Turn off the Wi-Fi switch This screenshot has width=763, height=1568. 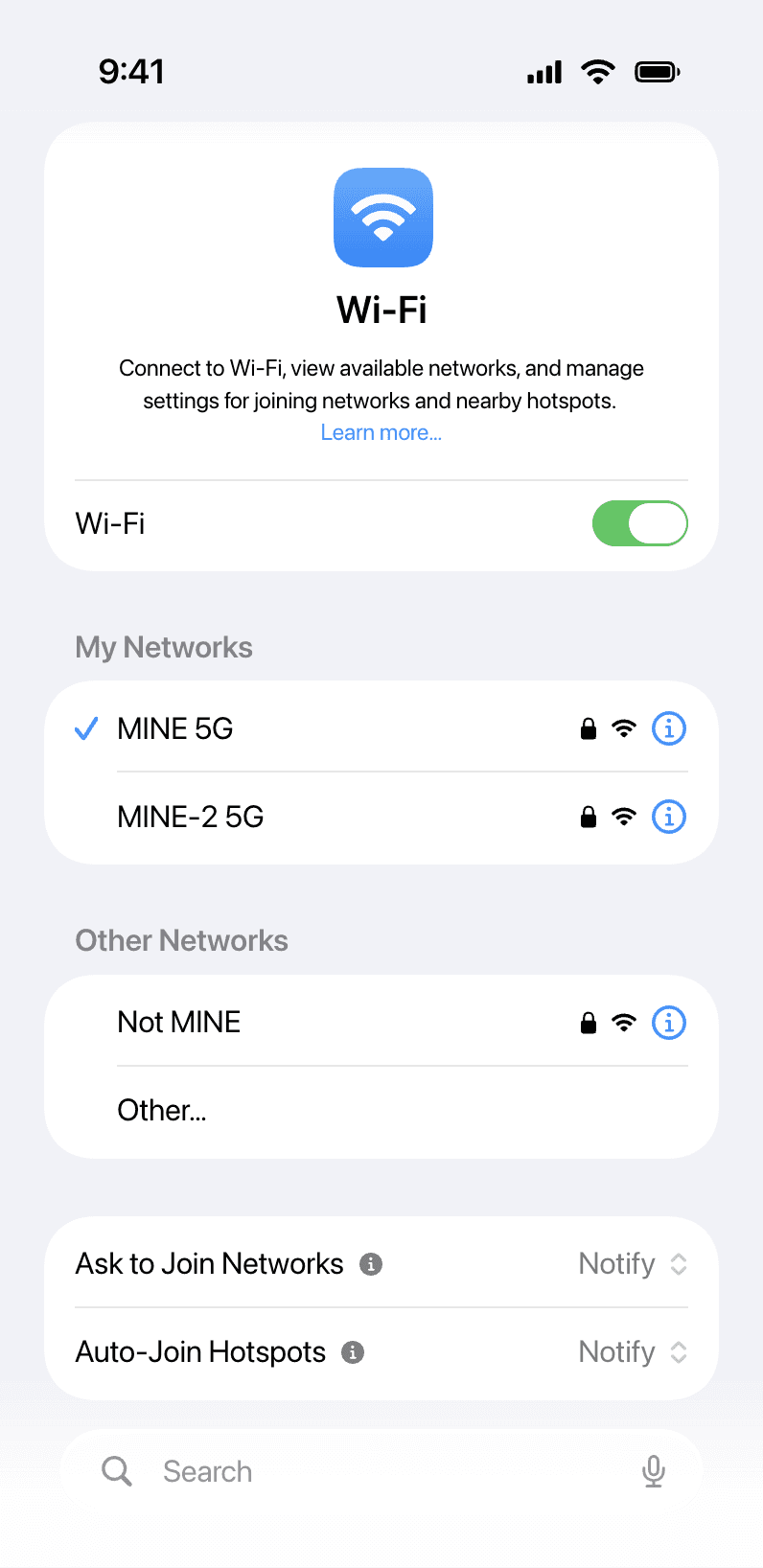pyautogui.click(x=639, y=523)
